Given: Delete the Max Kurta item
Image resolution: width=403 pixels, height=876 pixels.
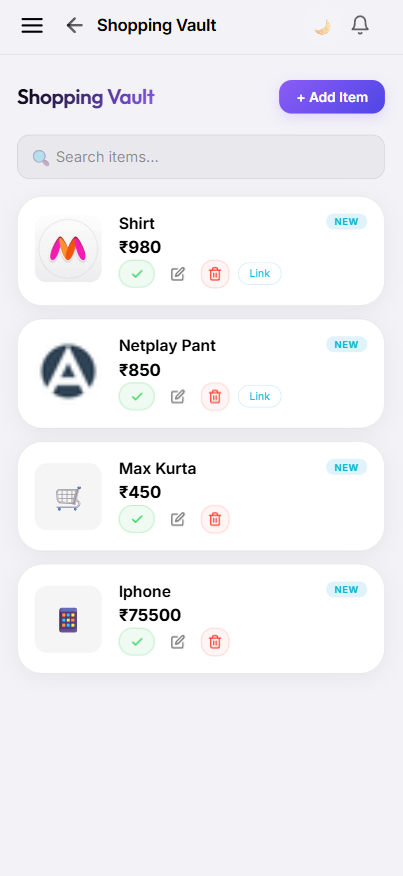Looking at the screenshot, I should 215,519.
